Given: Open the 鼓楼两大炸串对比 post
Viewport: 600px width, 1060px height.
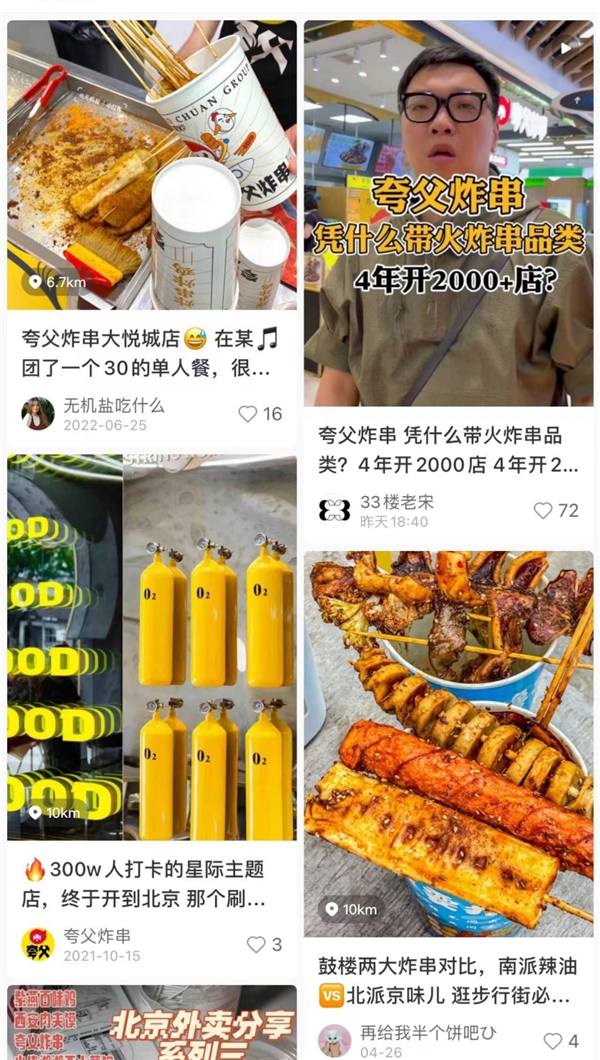Looking at the screenshot, I should point(448,742).
